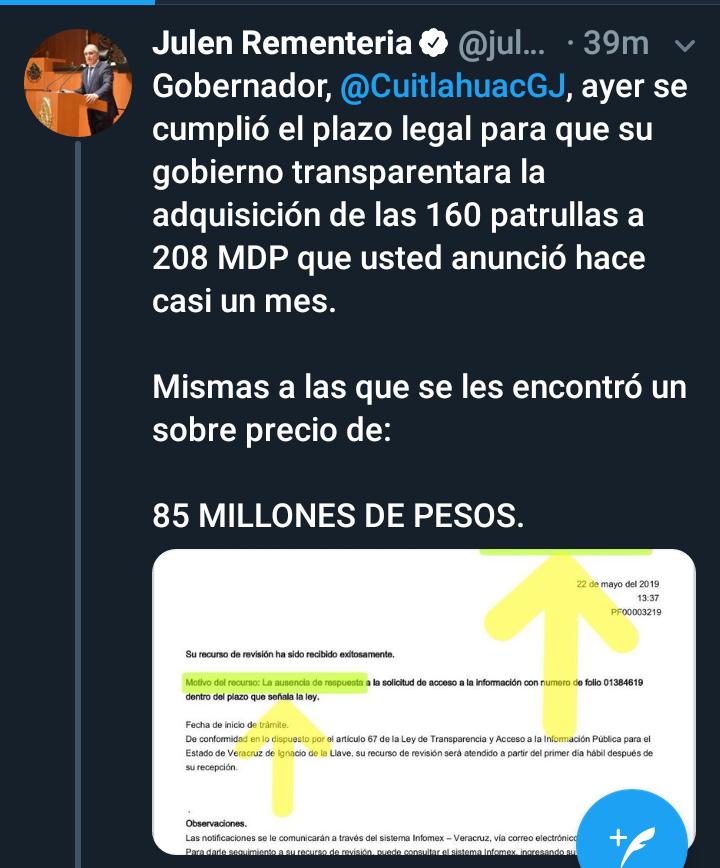
Task: Open the tweet options dropdown arrow
Action: pyautogui.click(x=685, y=45)
